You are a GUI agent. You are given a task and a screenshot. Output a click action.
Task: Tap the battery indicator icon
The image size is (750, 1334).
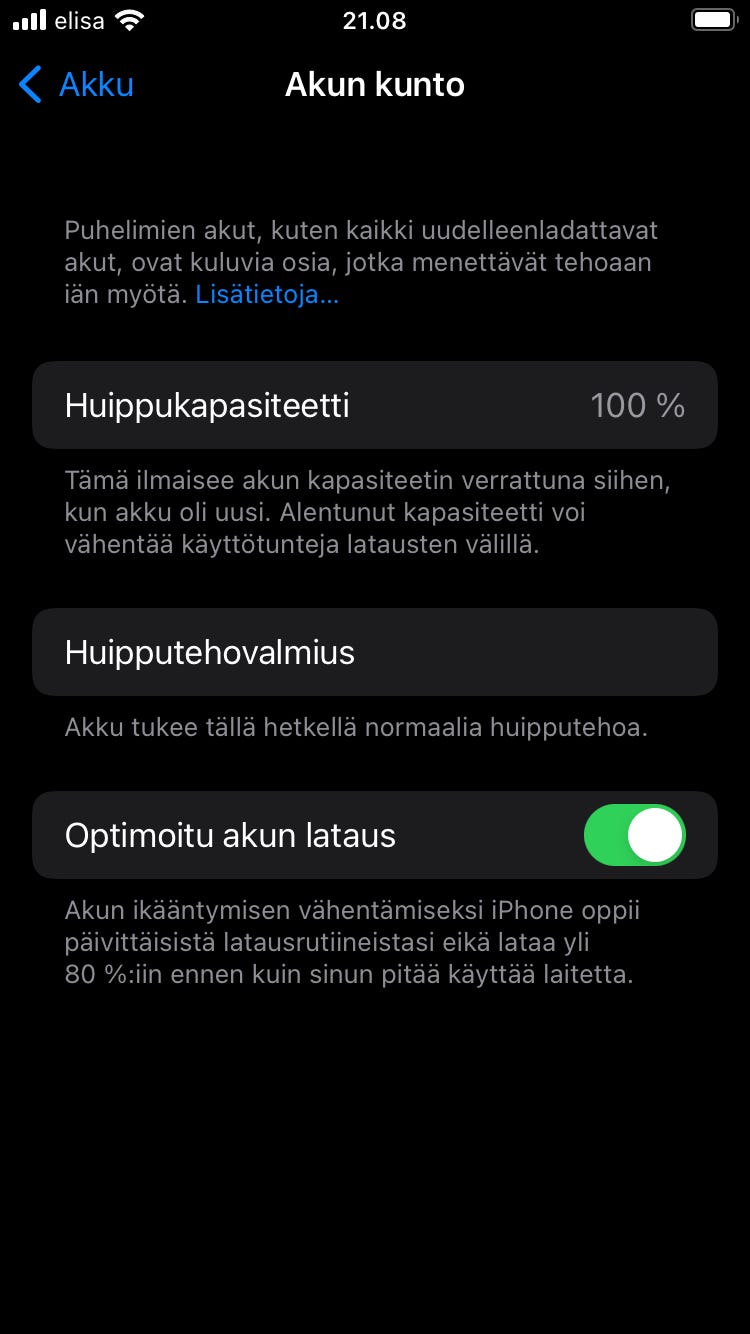tap(712, 18)
